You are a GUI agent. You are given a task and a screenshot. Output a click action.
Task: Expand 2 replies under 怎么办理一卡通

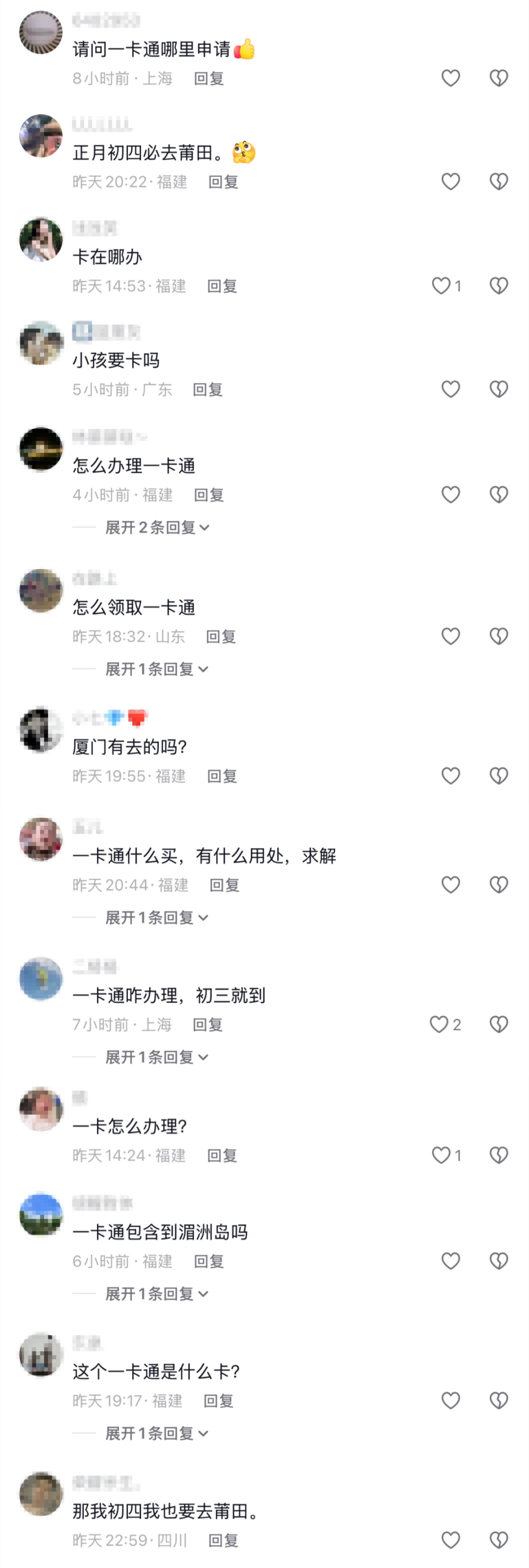157,528
